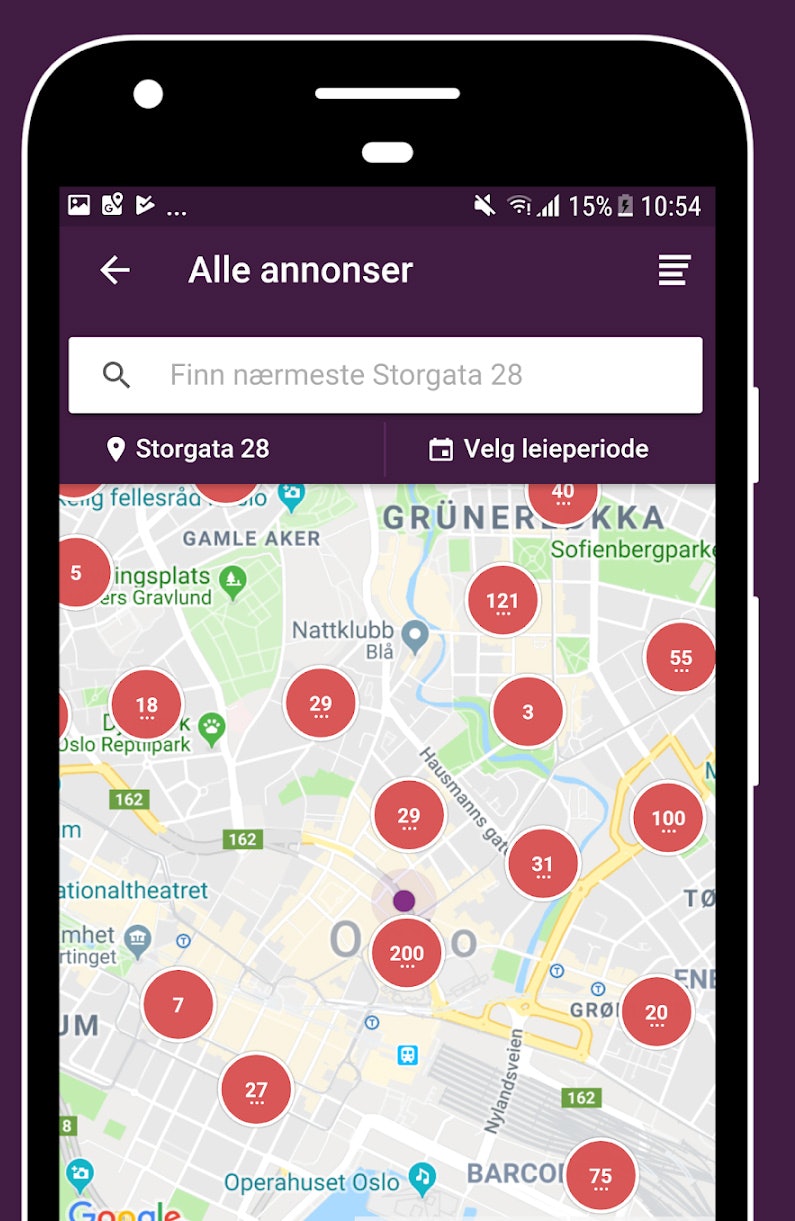Change location Storgata 28
Screen dimensions: 795x1221
click(x=188, y=449)
